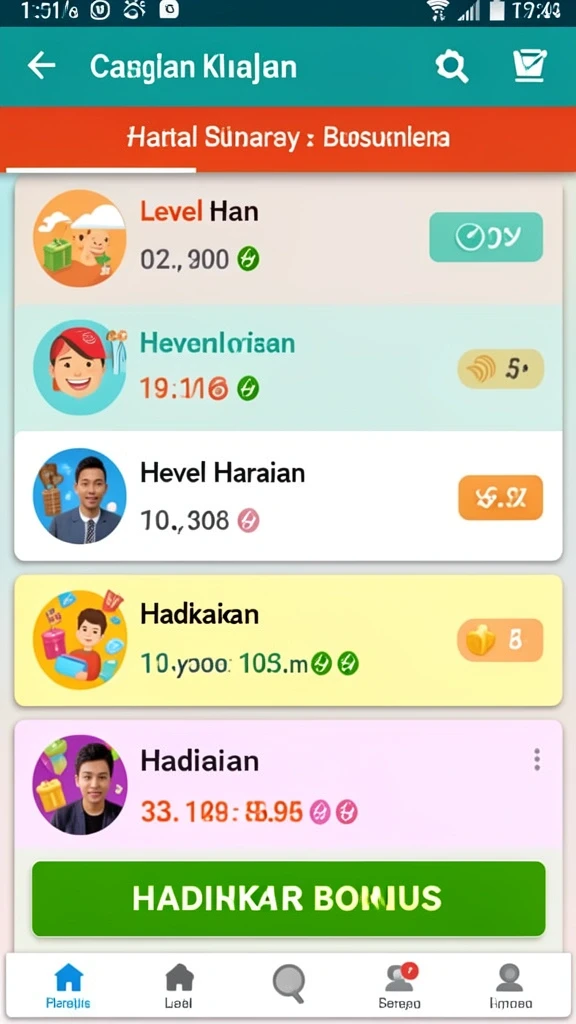
Task: Tap the orange badge button on Hadkaian
Action: coord(500,640)
